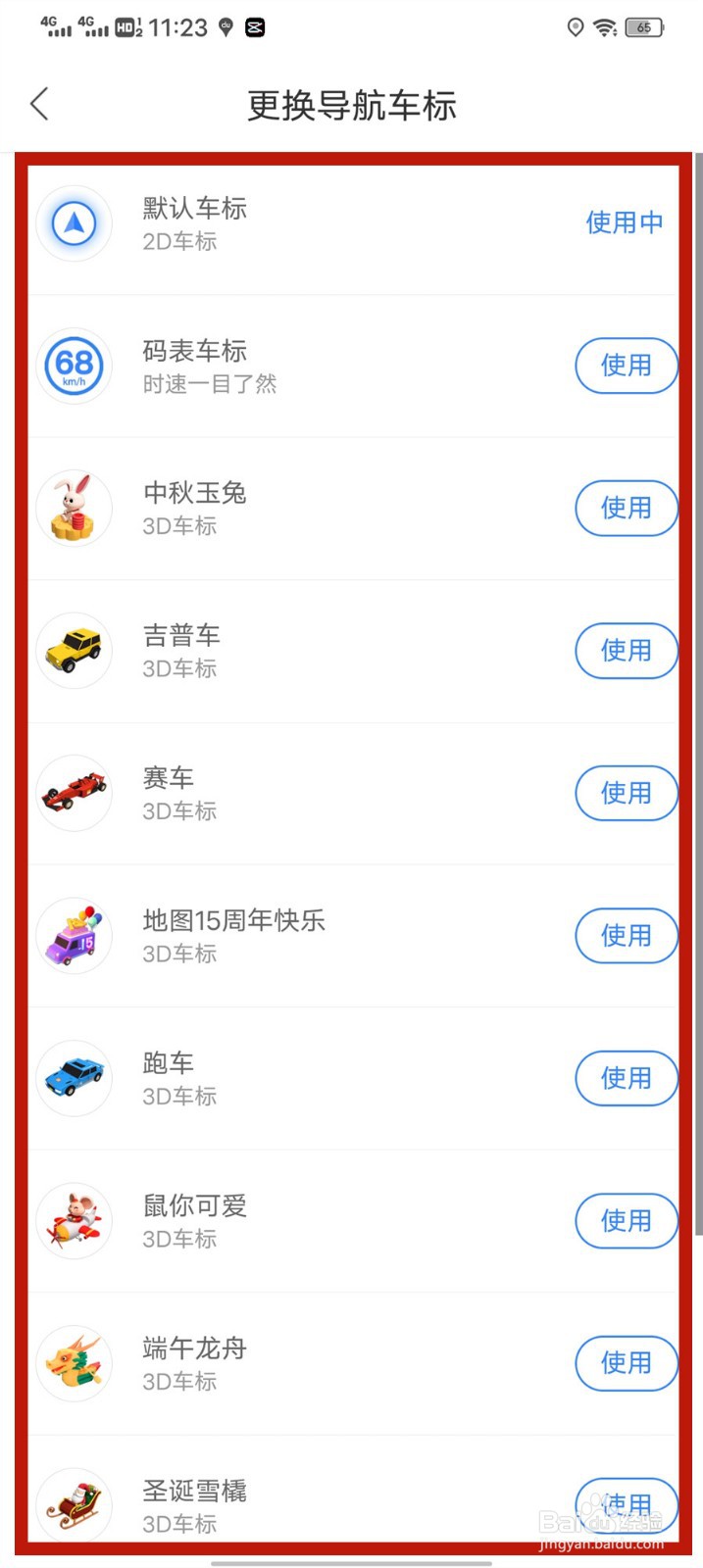
Task: Apply the 中秋玉兔 3D car icon
Action: click(625, 508)
